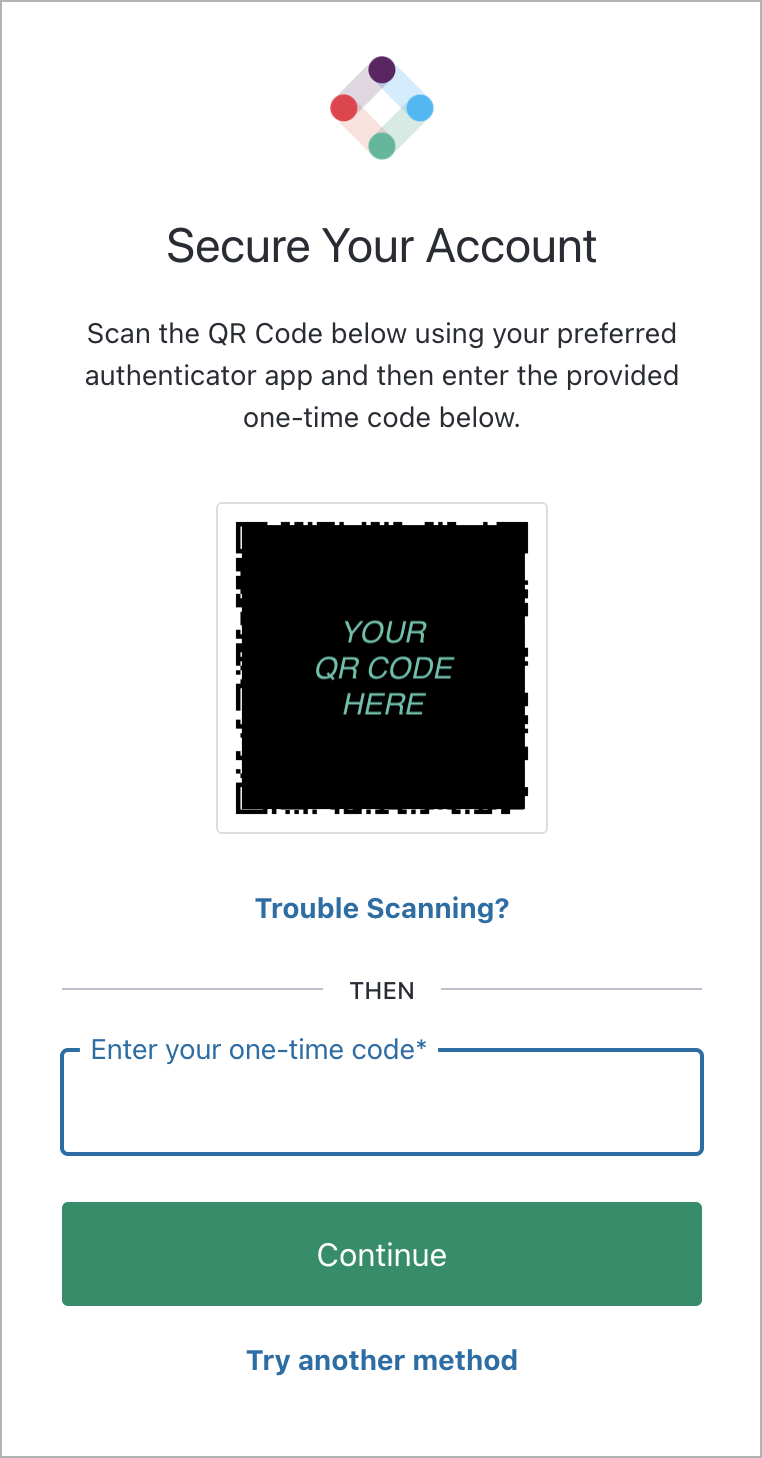This screenshot has width=762, height=1458.
Task: Click the scan instructions paragraph
Action: pyautogui.click(x=382, y=375)
